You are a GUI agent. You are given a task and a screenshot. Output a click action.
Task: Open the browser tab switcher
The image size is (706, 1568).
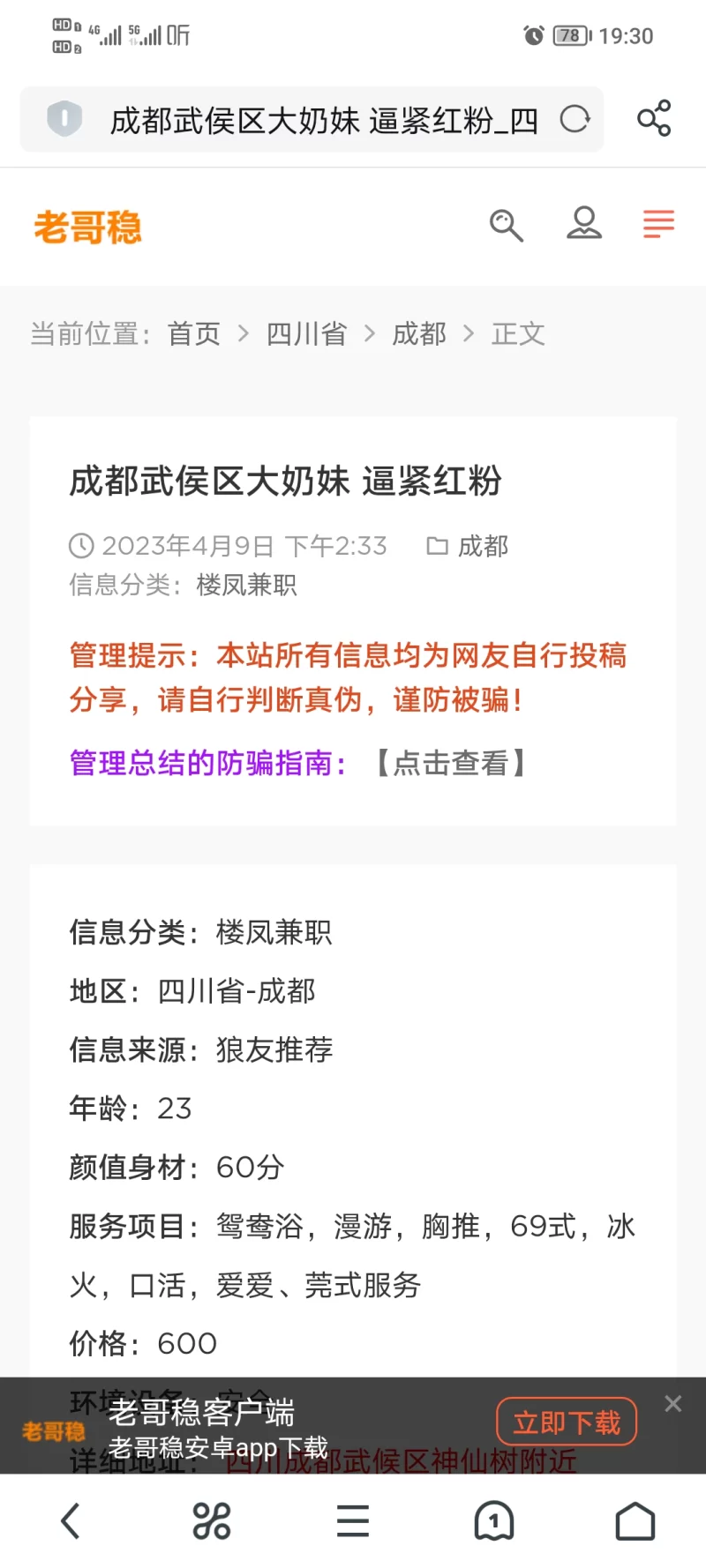(494, 1520)
